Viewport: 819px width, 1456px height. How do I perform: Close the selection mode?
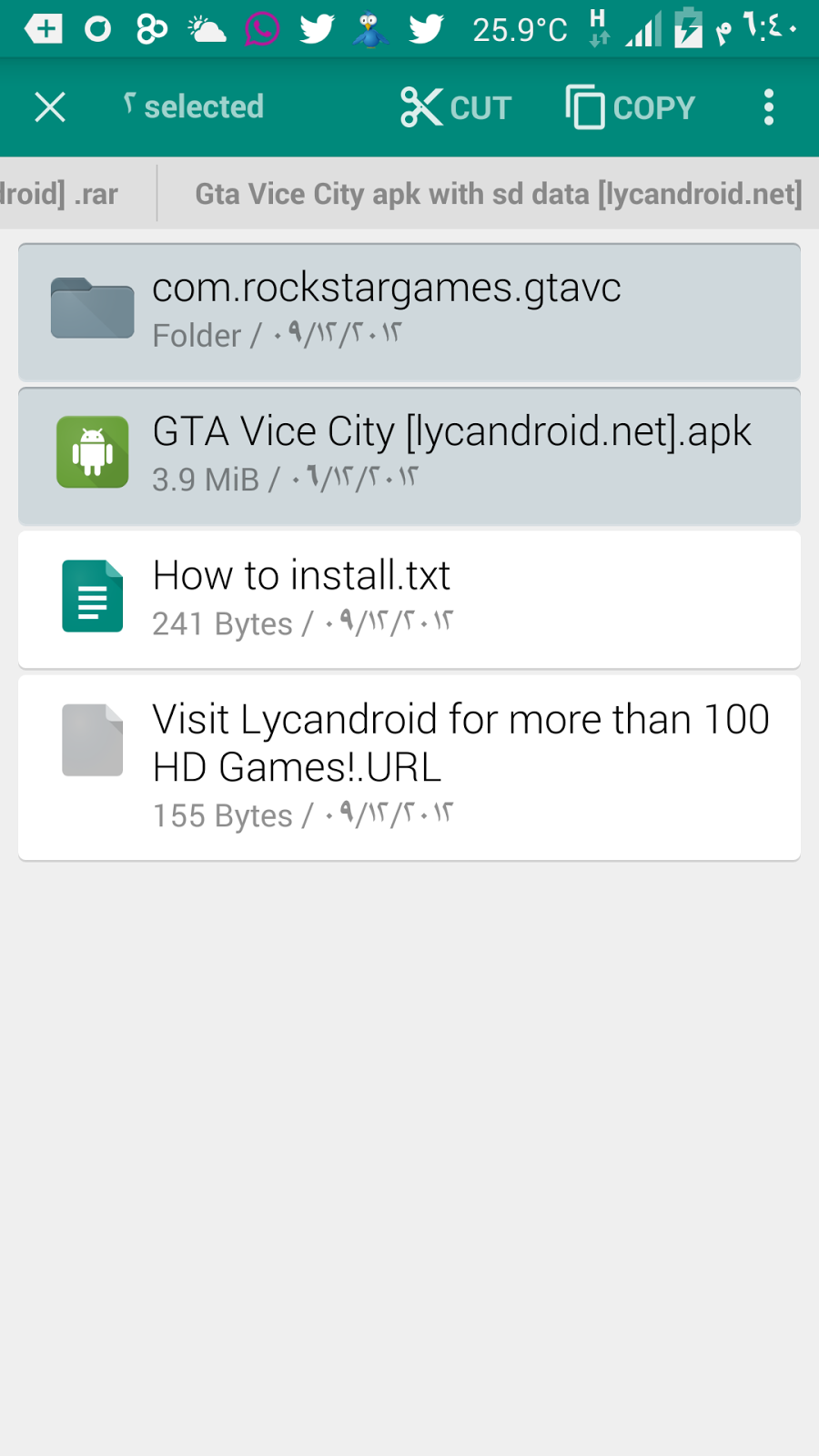click(x=50, y=107)
